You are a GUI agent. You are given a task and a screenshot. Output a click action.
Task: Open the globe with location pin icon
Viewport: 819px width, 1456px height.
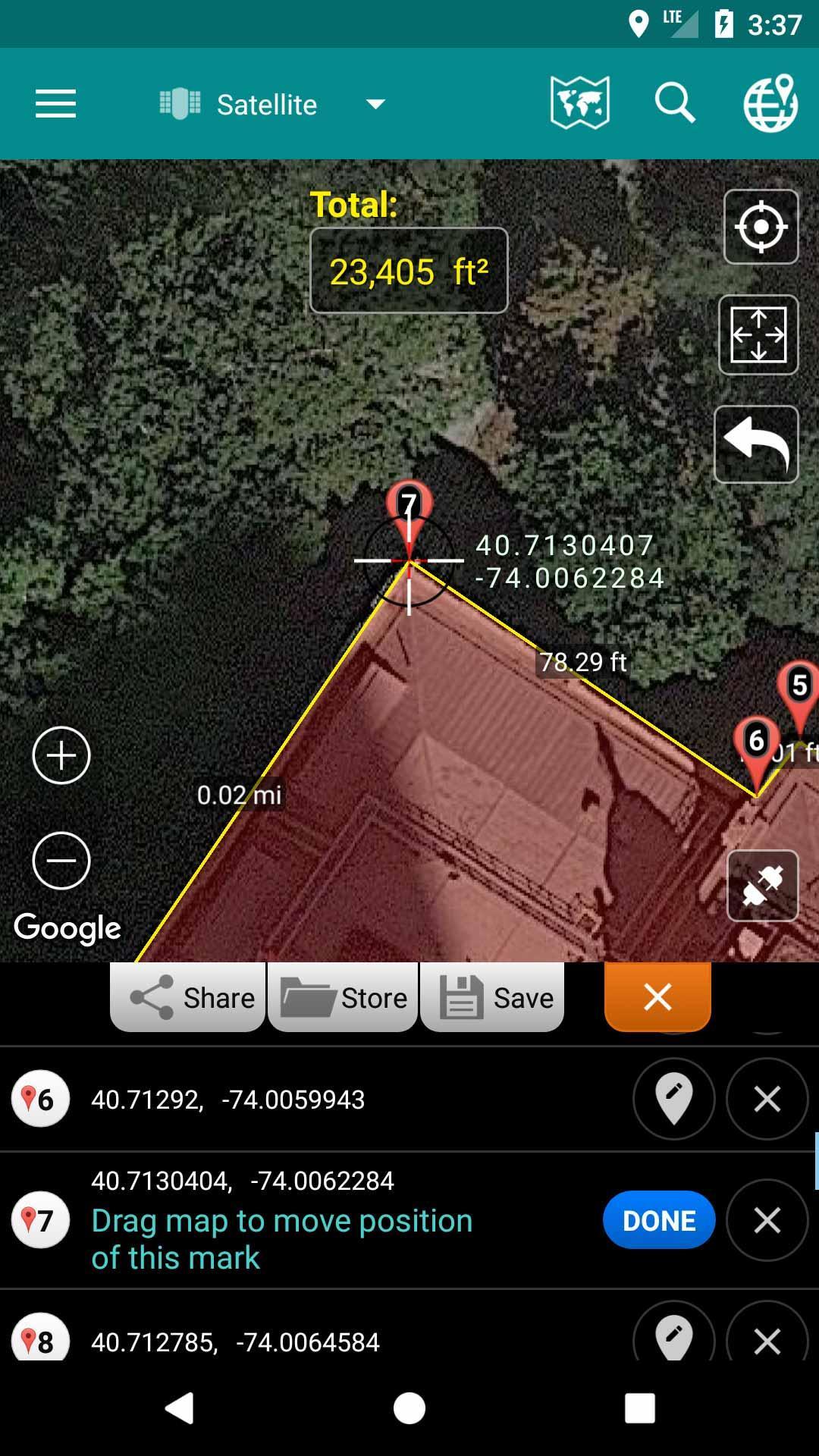pyautogui.click(x=770, y=103)
